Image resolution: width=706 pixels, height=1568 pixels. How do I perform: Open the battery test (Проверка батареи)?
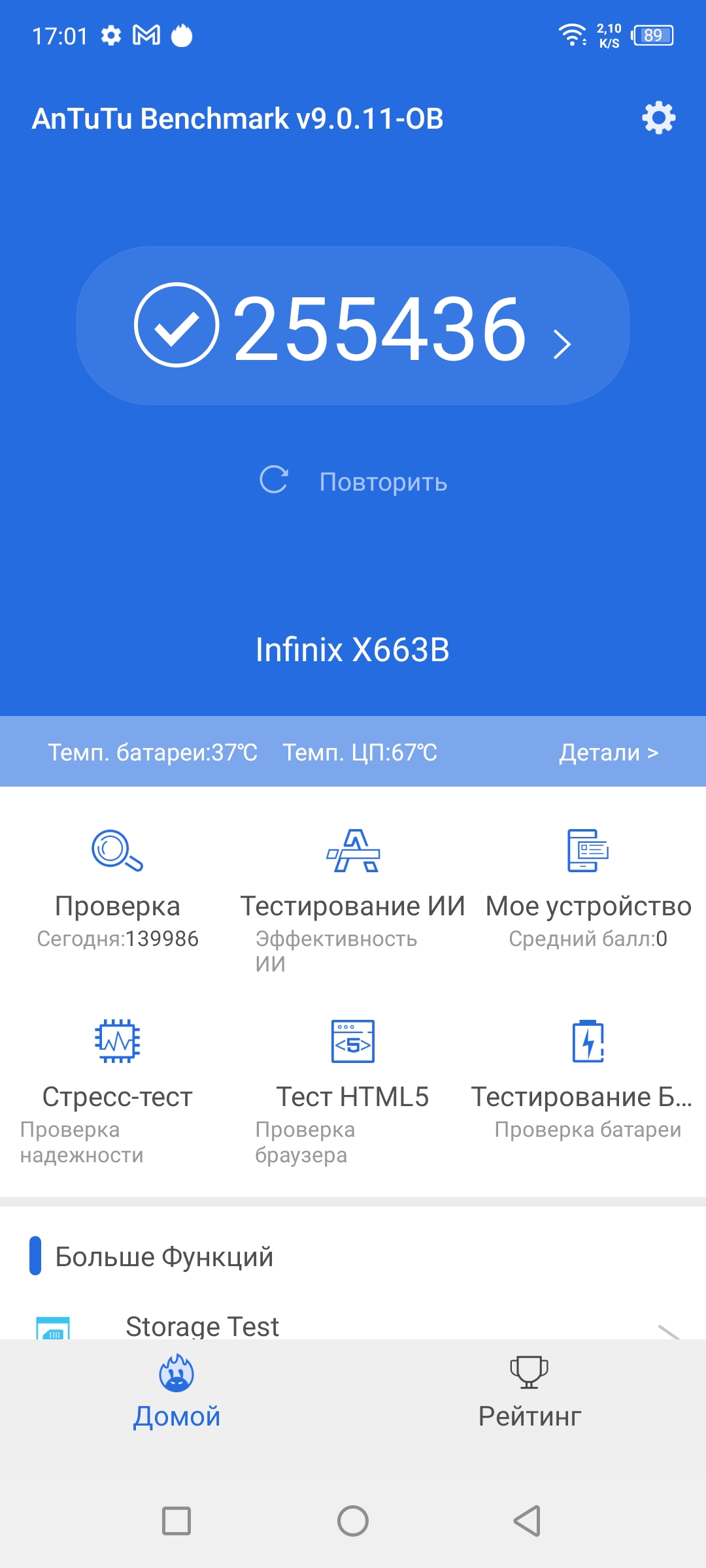[588, 1078]
